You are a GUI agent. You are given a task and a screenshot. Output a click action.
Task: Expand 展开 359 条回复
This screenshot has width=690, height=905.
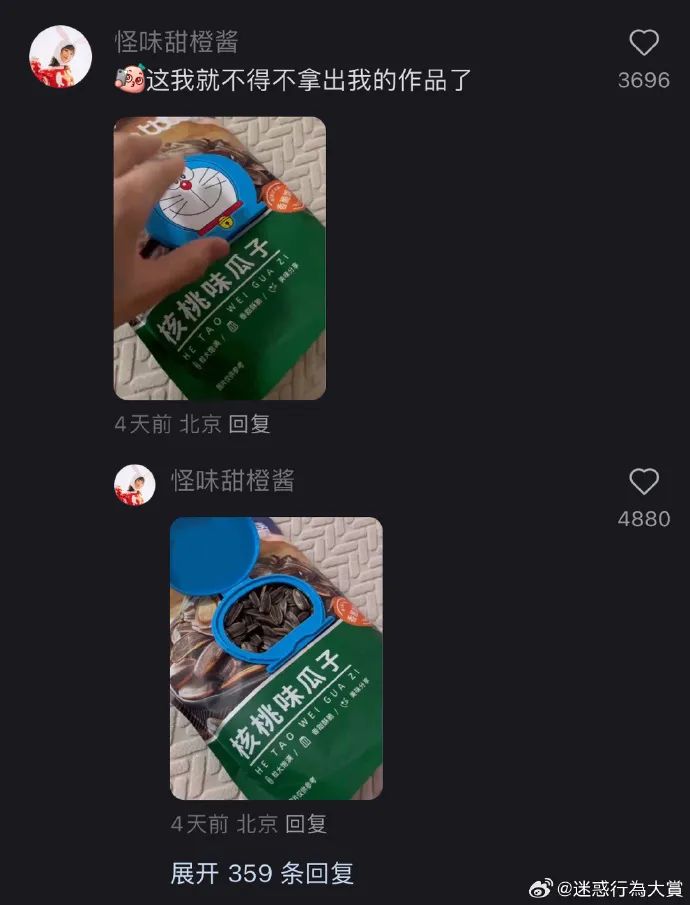262,873
